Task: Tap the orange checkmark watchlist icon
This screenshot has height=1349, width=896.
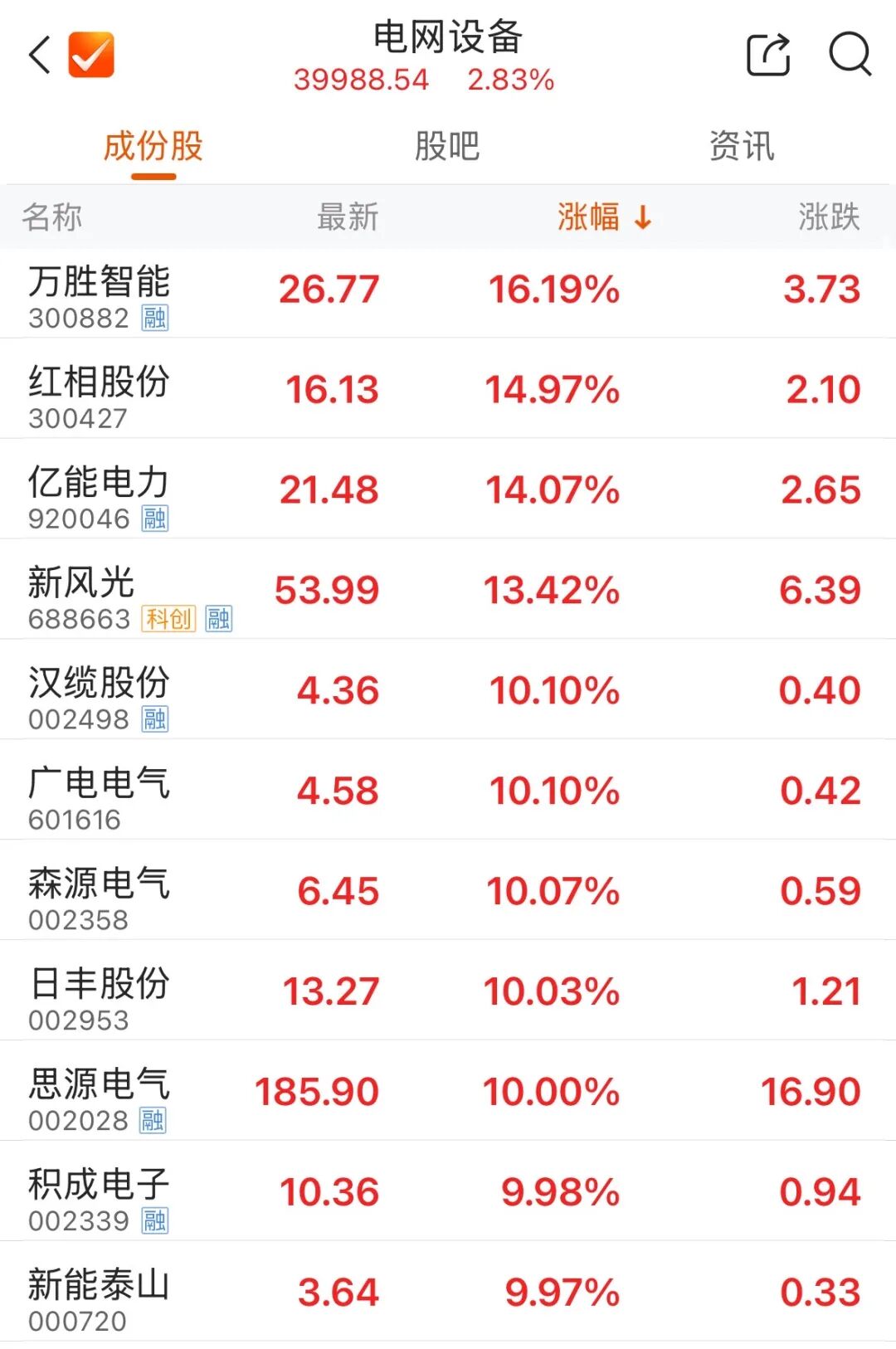Action: [x=91, y=56]
